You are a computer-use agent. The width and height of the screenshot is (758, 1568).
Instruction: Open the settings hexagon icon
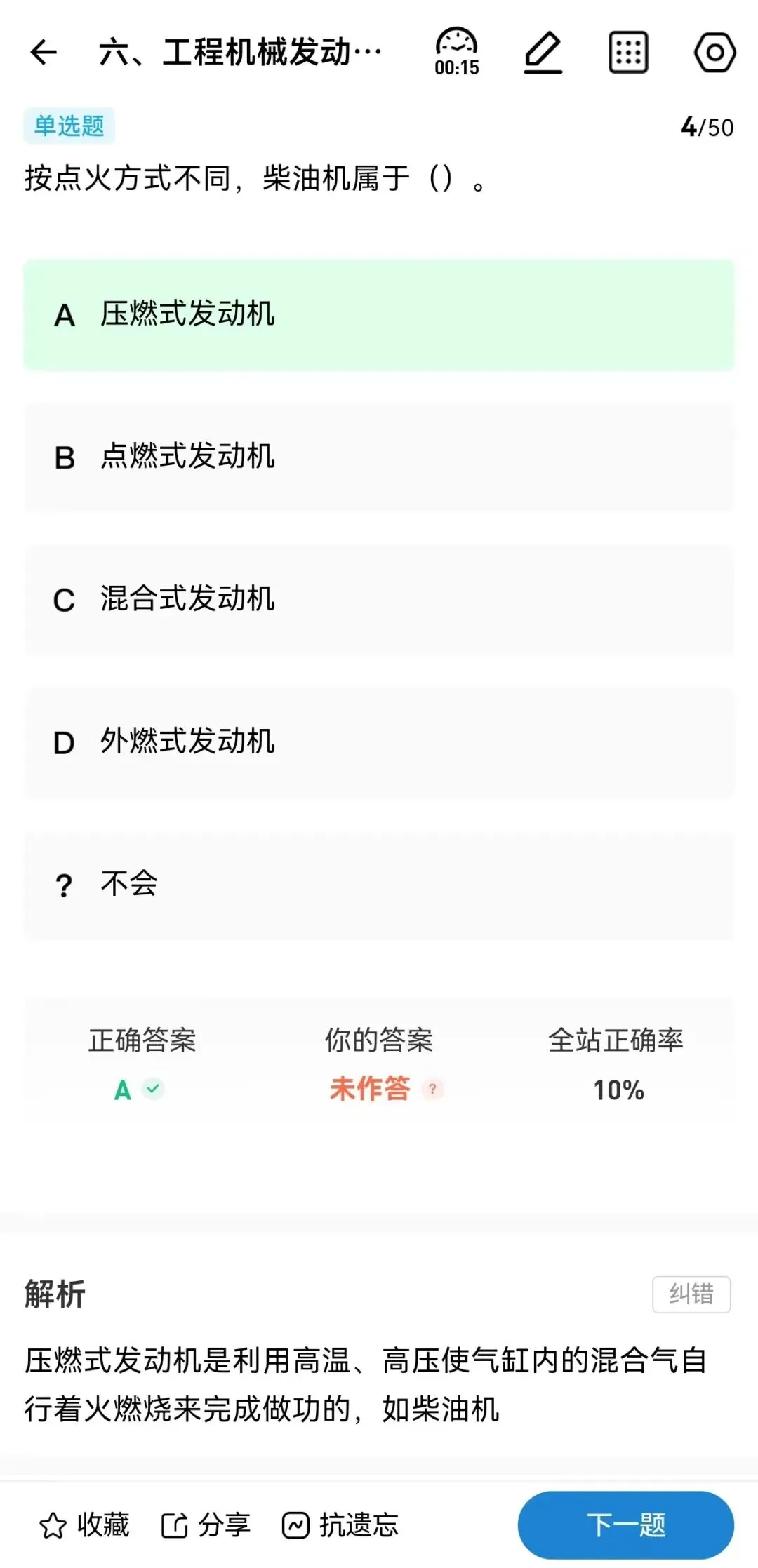pyautogui.click(x=714, y=53)
